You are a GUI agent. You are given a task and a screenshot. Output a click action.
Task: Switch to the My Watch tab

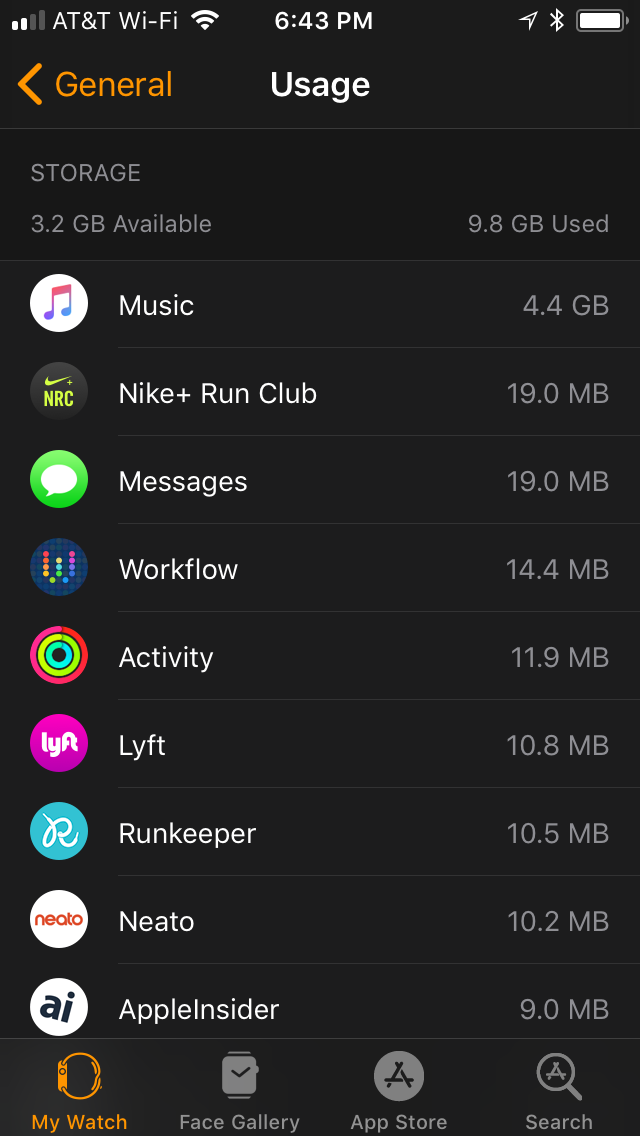coord(79,1090)
